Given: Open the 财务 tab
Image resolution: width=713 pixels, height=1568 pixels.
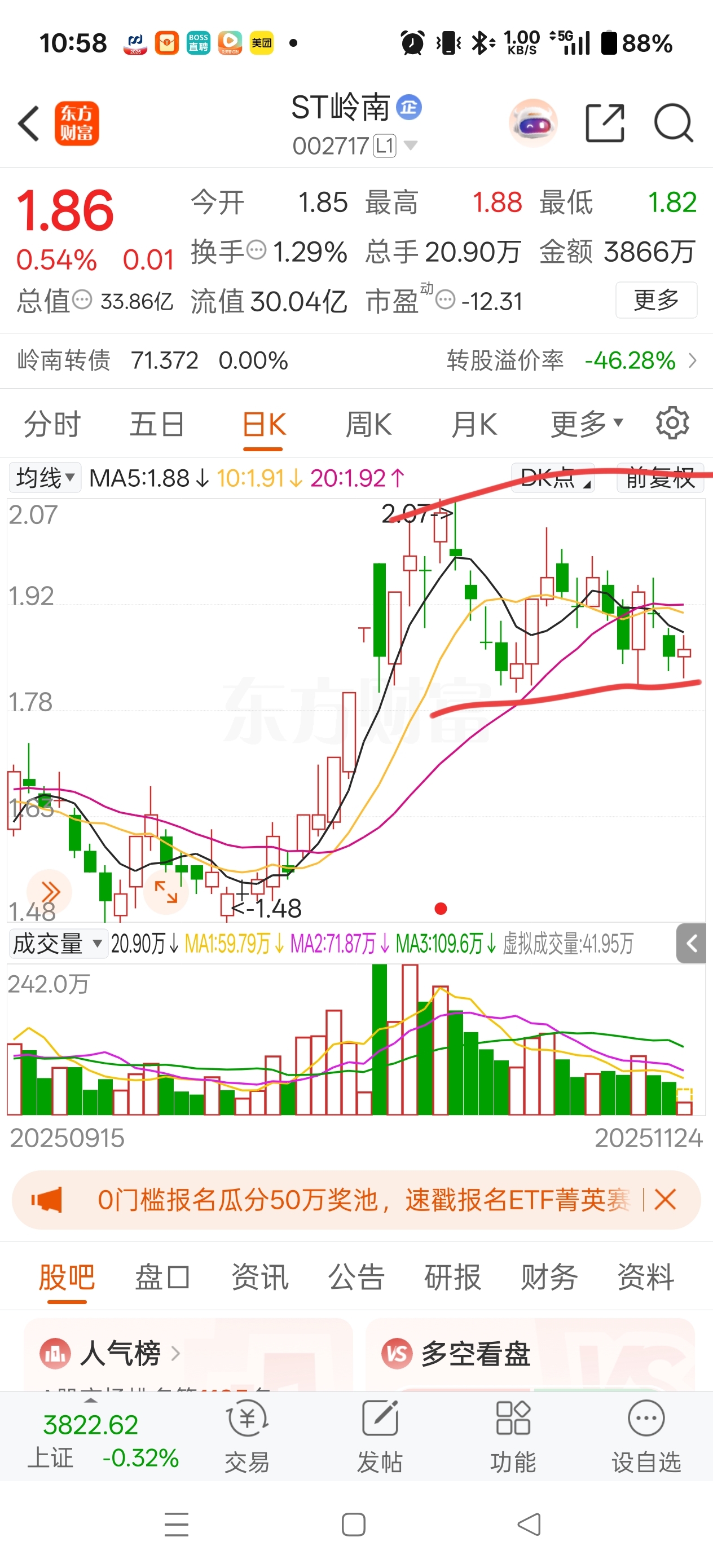Looking at the screenshot, I should pyautogui.click(x=549, y=1276).
